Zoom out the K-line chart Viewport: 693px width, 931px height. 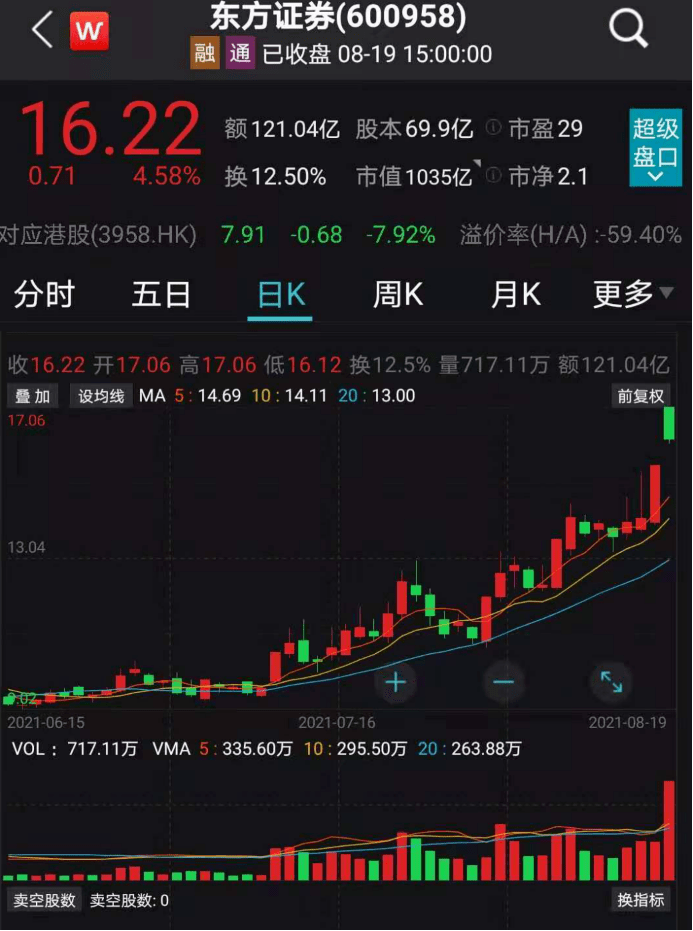503,683
